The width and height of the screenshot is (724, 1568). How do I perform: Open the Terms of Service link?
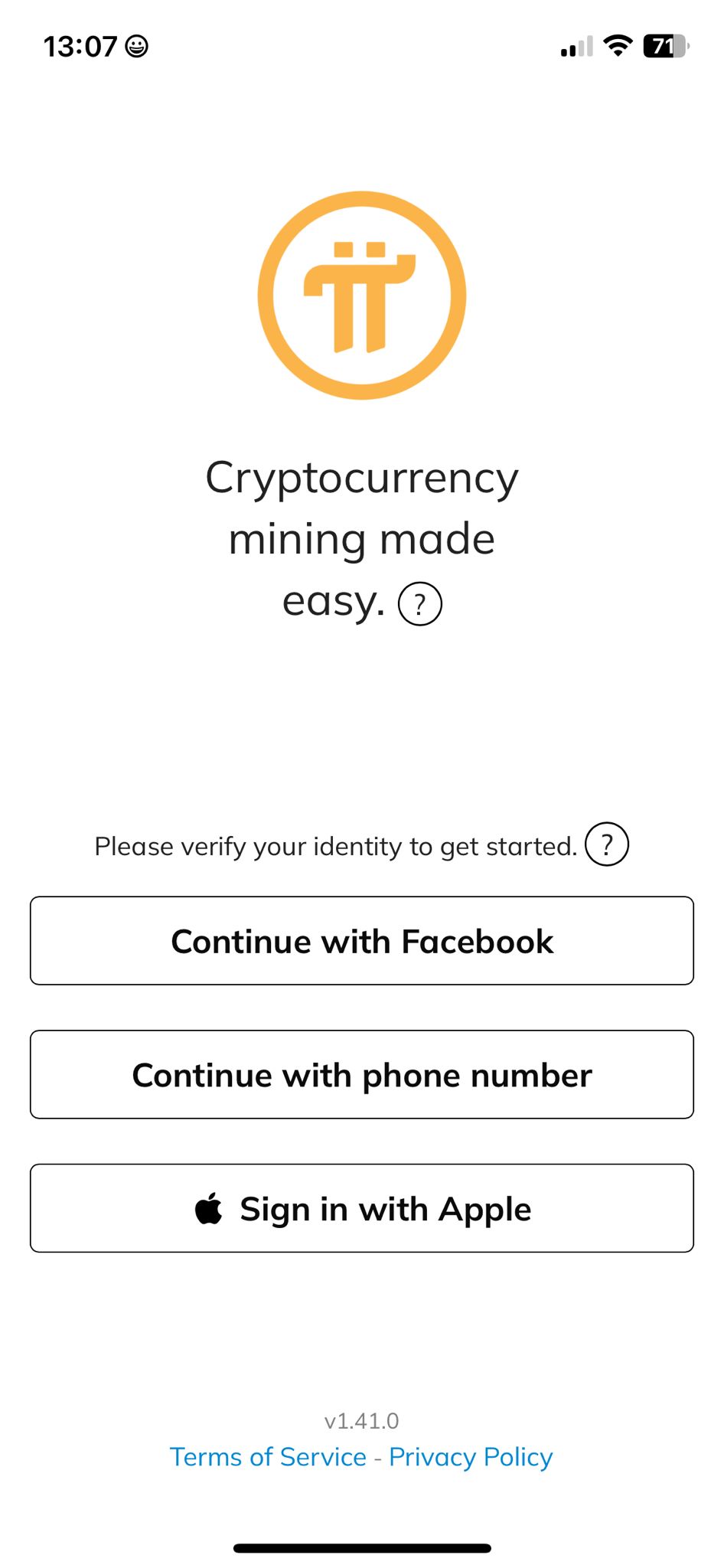pos(268,1457)
